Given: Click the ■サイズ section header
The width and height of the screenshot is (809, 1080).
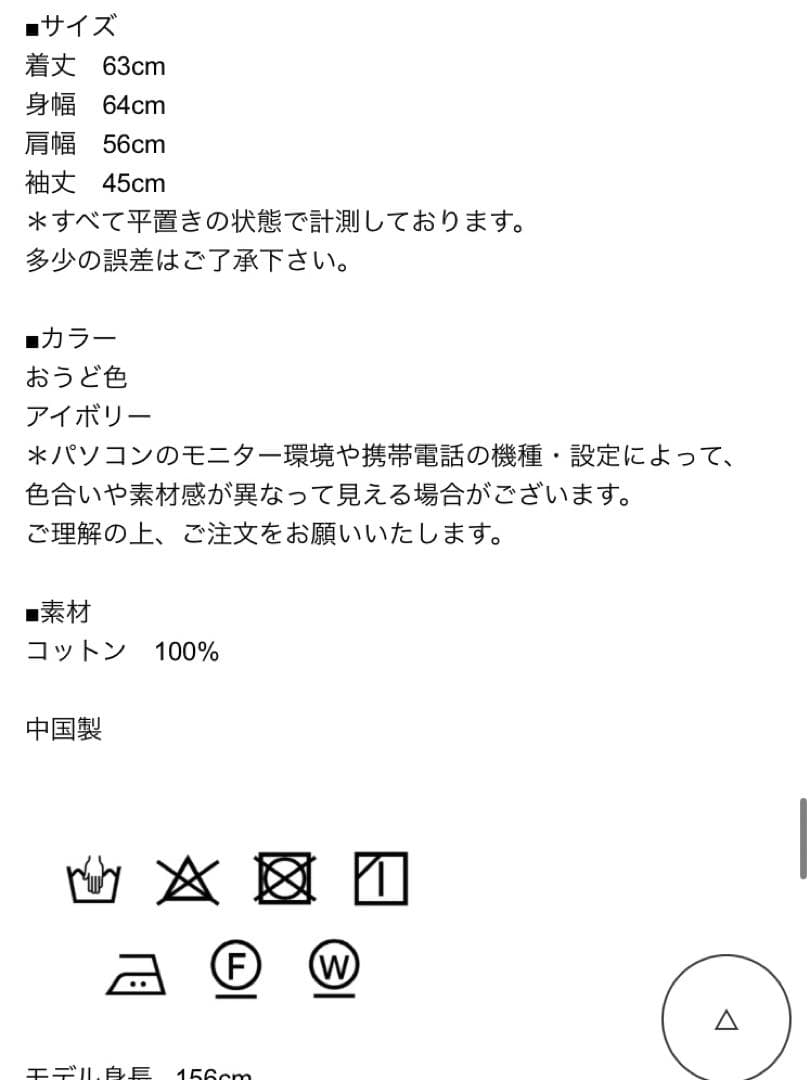Looking at the screenshot, I should coord(71,27).
